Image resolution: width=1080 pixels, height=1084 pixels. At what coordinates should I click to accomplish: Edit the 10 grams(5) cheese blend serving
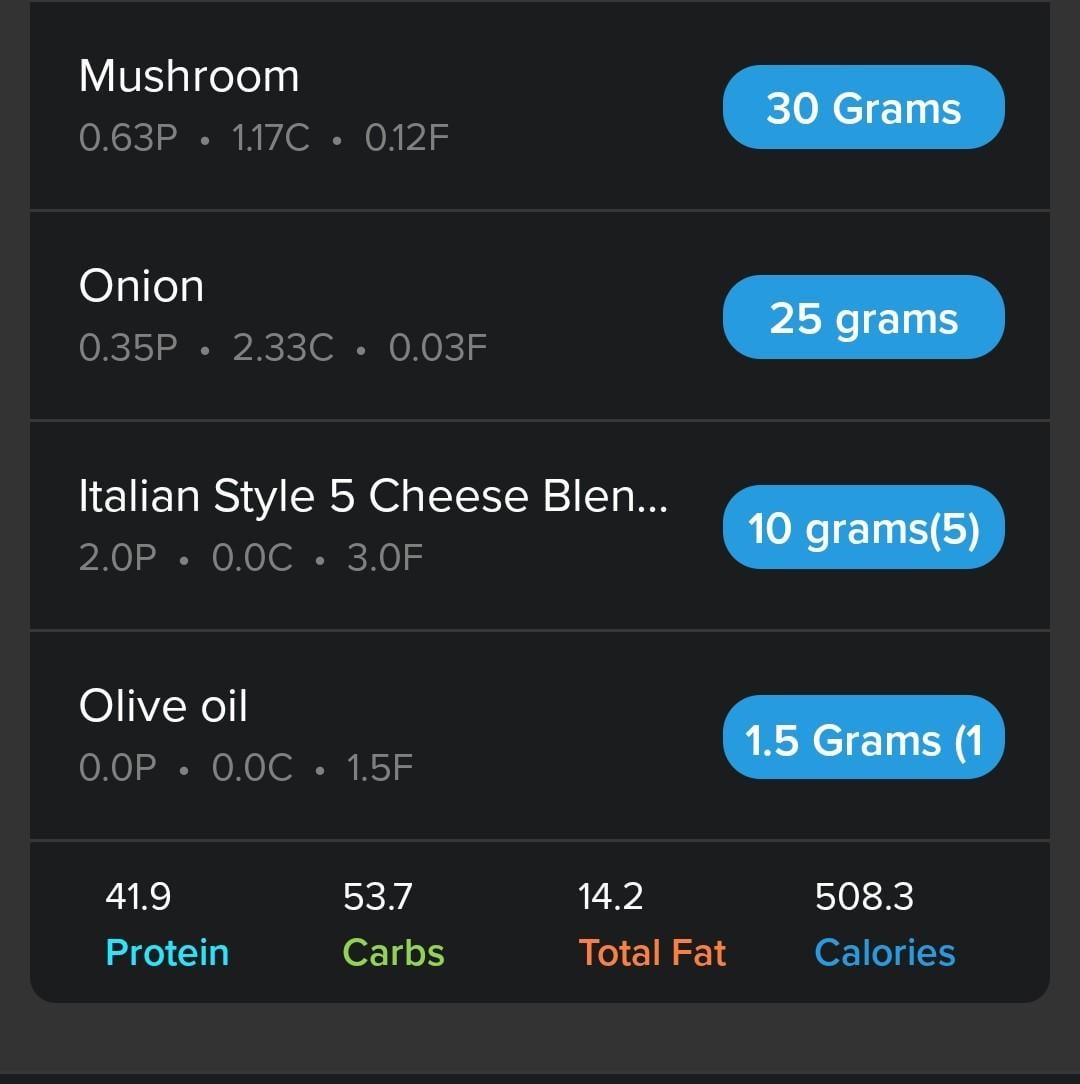point(863,528)
